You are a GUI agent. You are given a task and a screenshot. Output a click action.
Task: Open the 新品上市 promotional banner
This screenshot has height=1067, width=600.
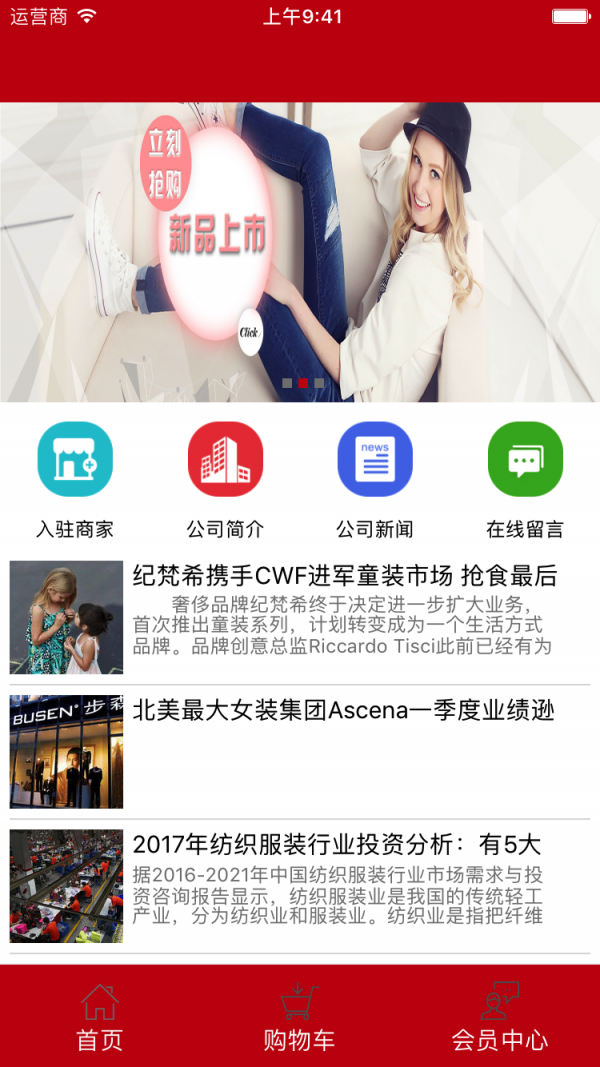pyautogui.click(x=300, y=252)
